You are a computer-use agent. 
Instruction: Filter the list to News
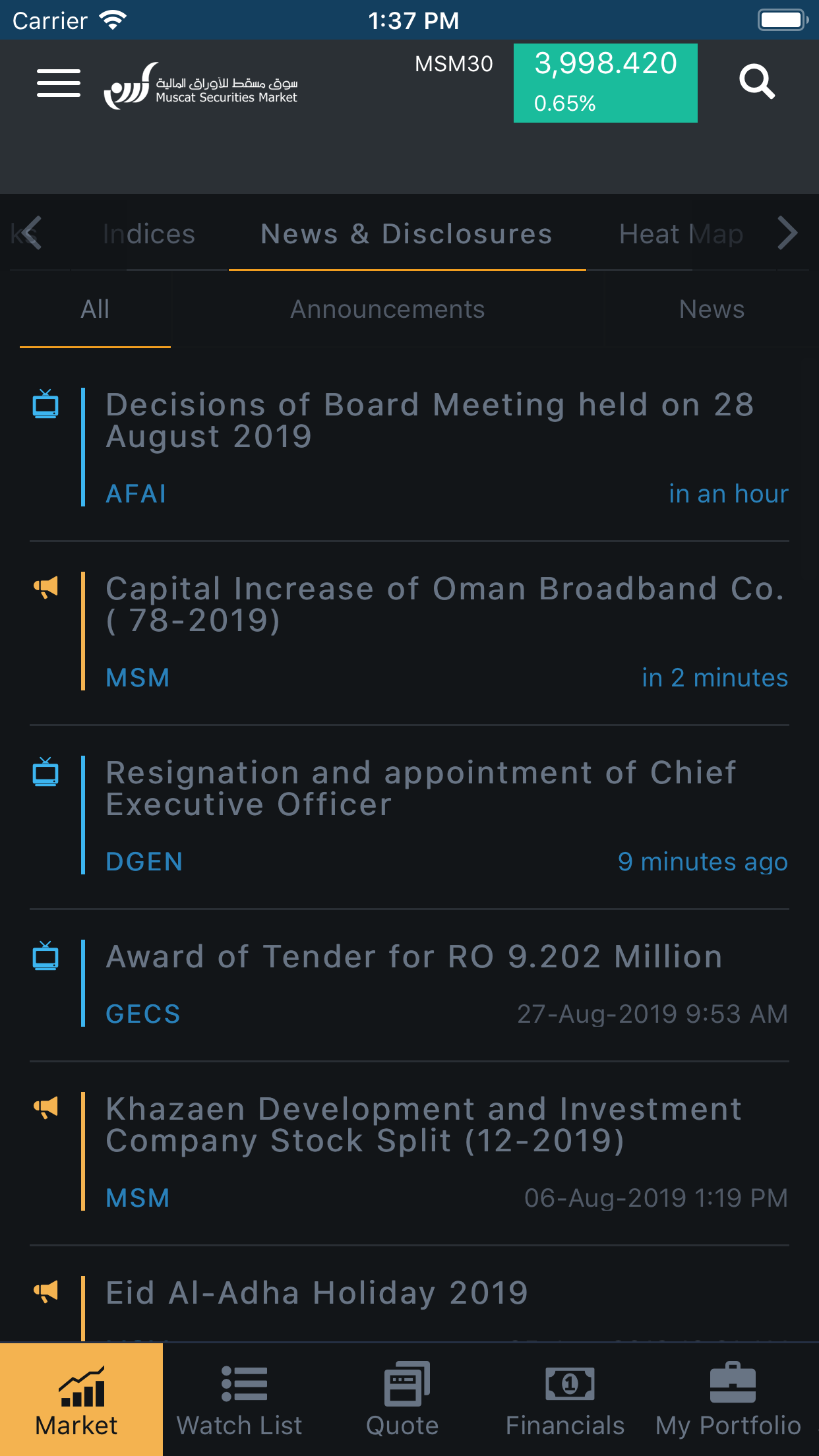[x=712, y=310]
